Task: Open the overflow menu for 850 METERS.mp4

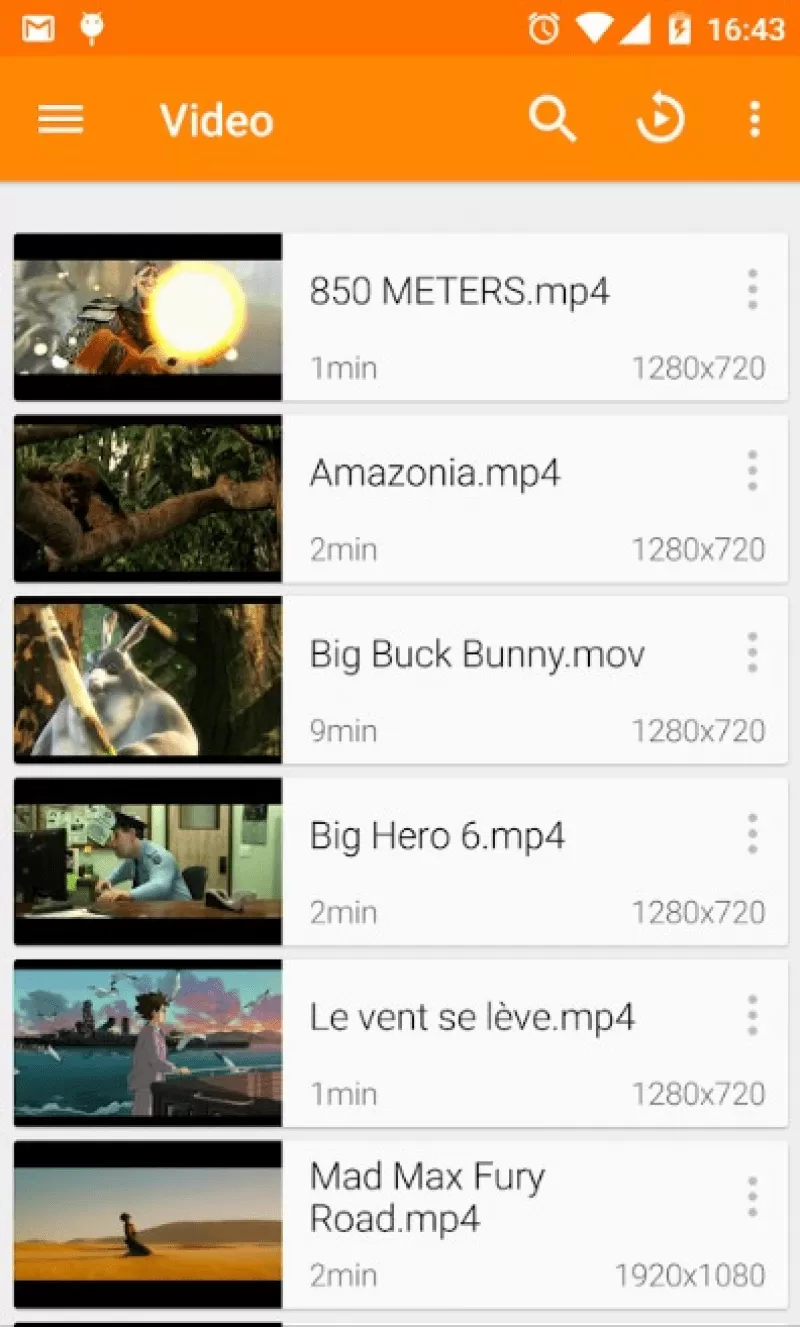Action: (x=752, y=290)
